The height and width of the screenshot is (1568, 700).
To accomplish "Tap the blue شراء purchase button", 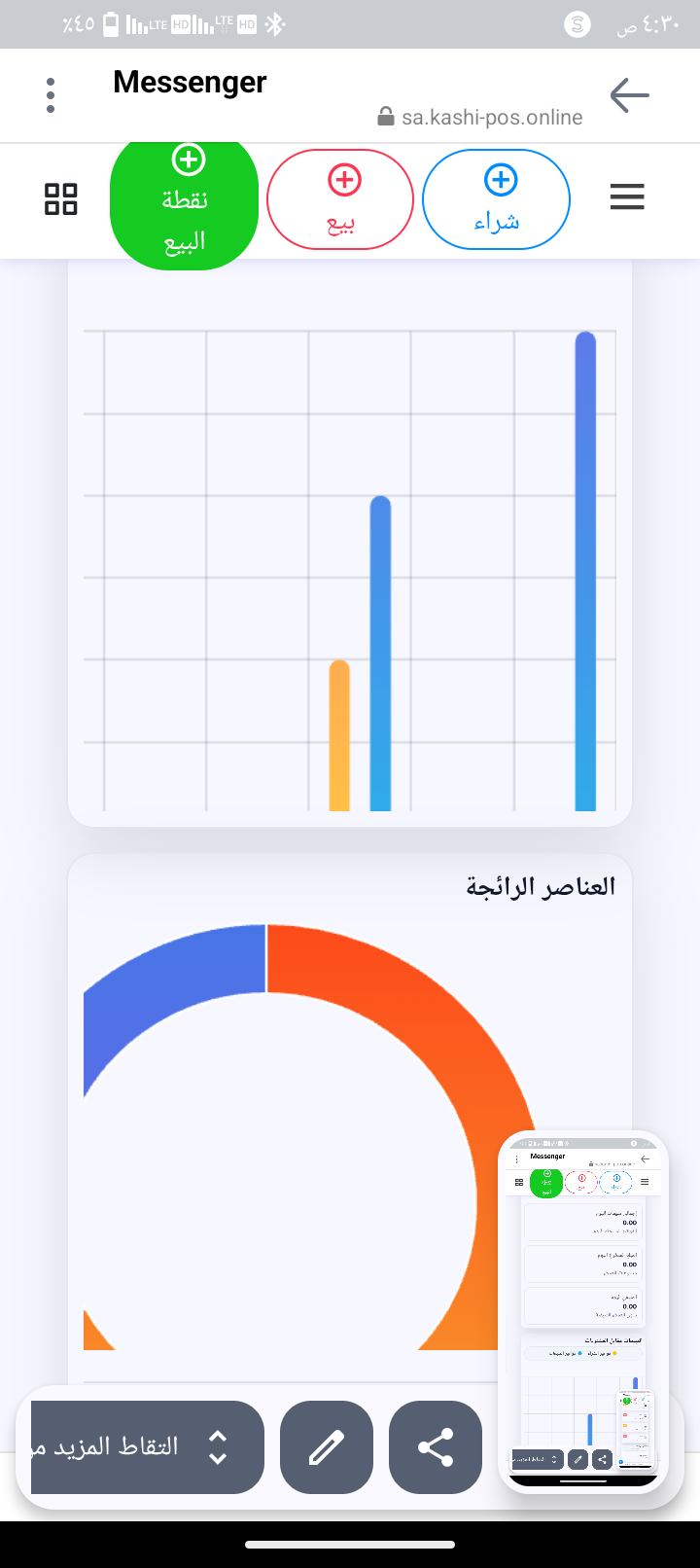I will (x=497, y=199).
